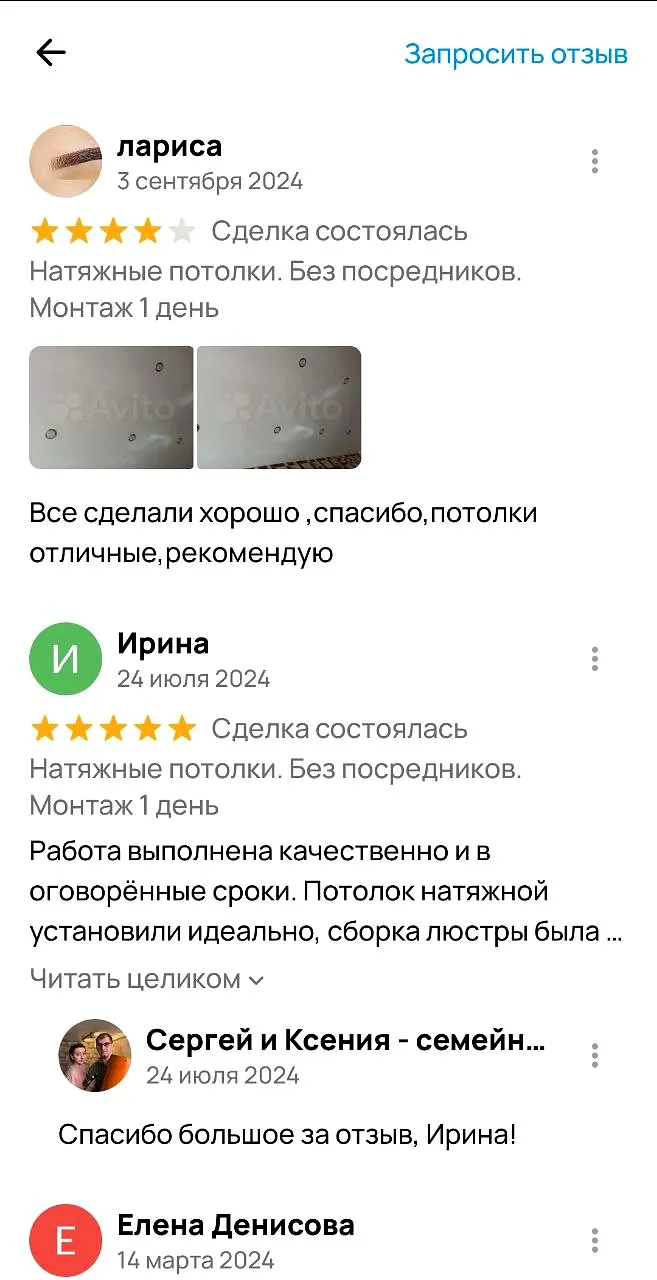Image resolution: width=657 pixels, height=1280 pixels.
Task: View the second ceiling photo in лариса's review
Action: pos(279,407)
